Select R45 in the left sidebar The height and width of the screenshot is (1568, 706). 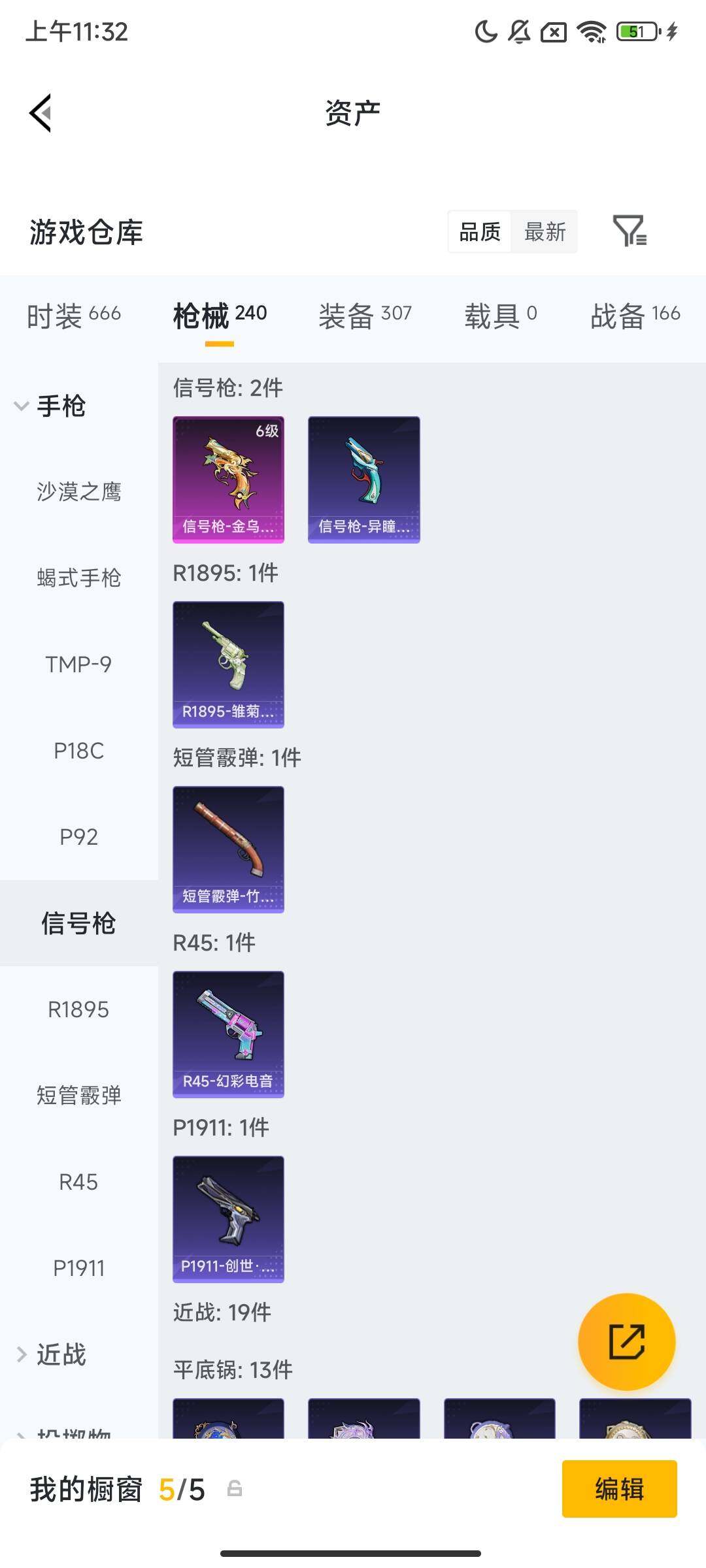[78, 1183]
